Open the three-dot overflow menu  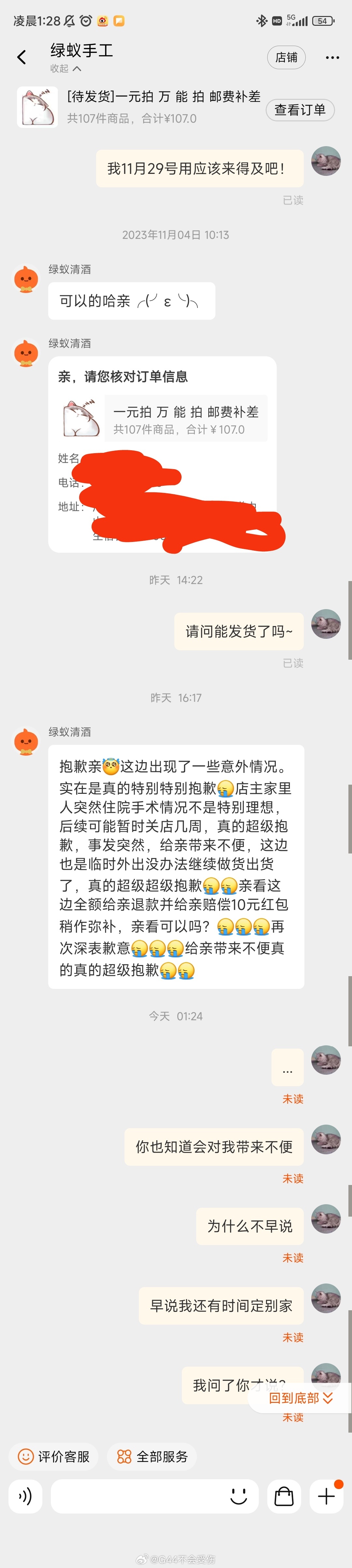pos(332,57)
